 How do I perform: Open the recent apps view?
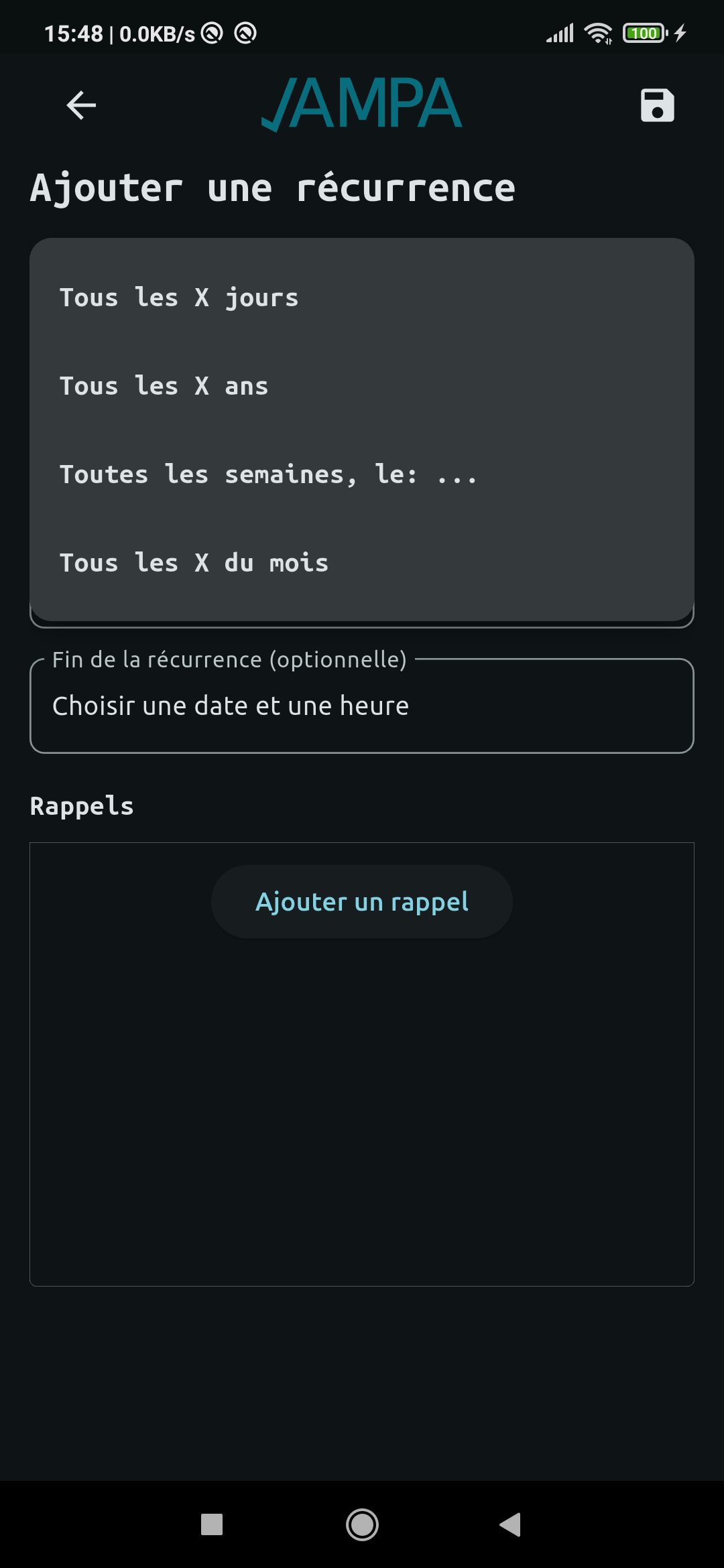tap(212, 1524)
